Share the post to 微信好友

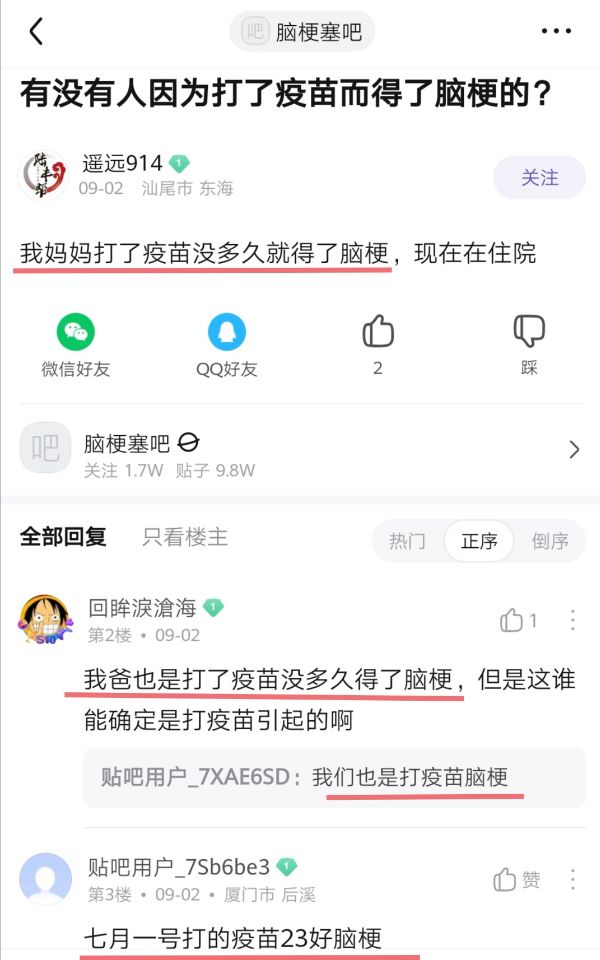pyautogui.click(x=76, y=345)
